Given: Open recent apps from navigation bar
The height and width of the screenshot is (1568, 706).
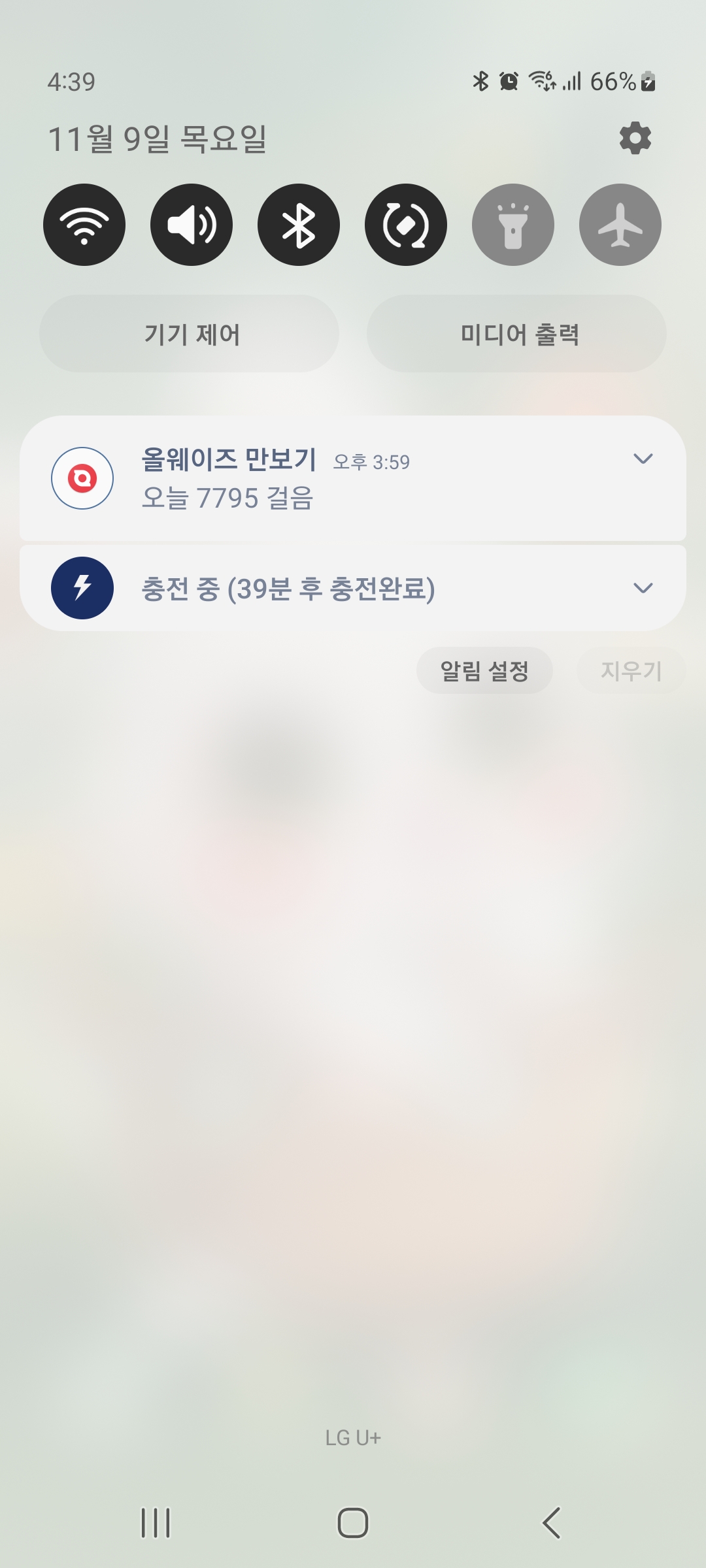Looking at the screenshot, I should point(156,1523).
